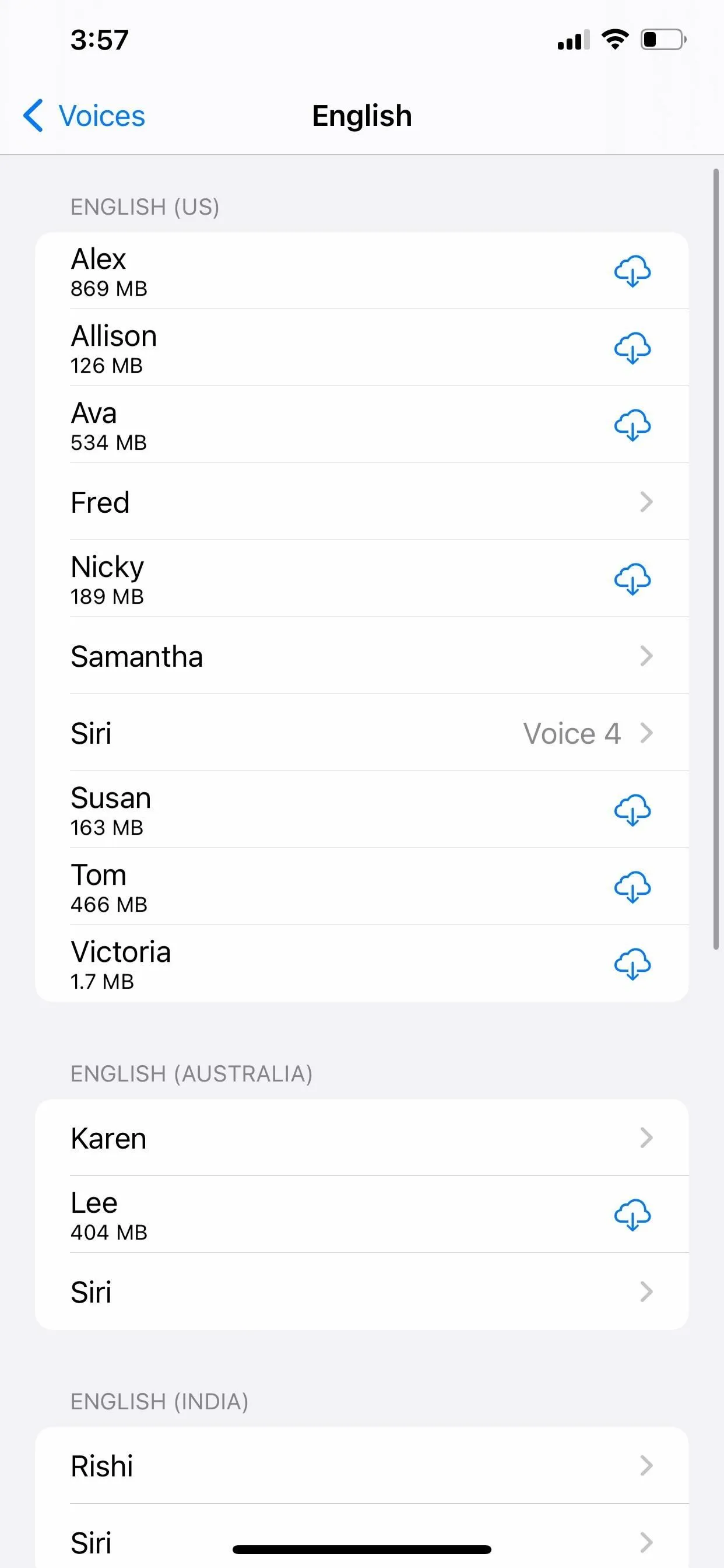Image resolution: width=724 pixels, height=1568 pixels.
Task: Download the Nicky voice
Action: 632,579
